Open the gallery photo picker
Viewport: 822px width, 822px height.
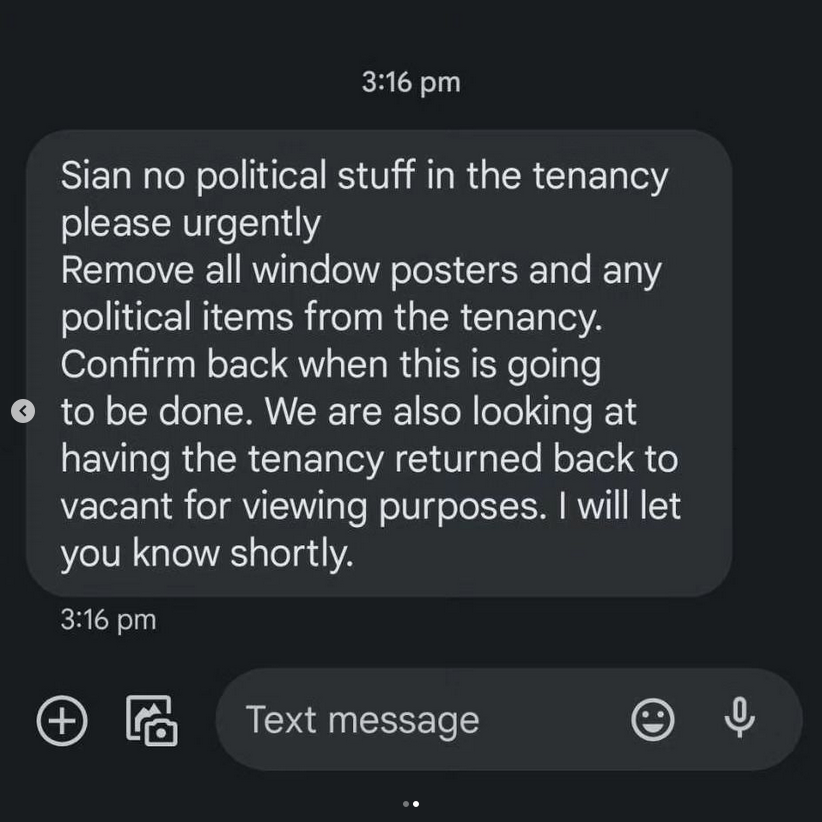151,720
